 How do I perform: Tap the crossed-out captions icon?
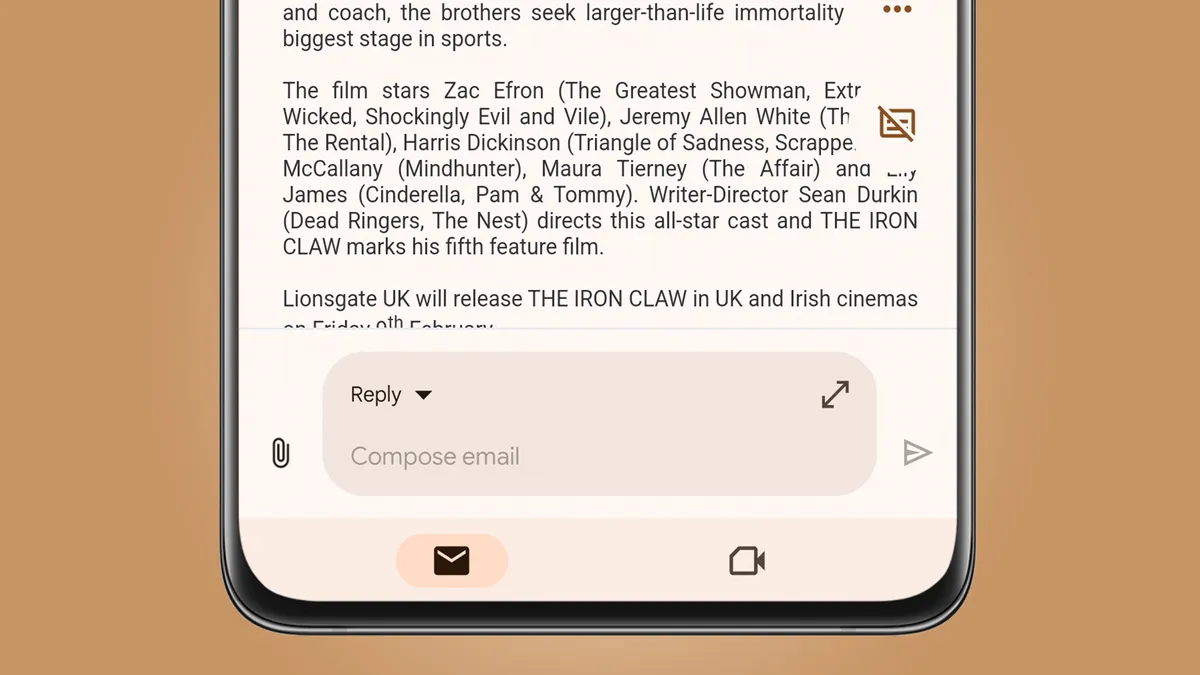click(x=896, y=124)
